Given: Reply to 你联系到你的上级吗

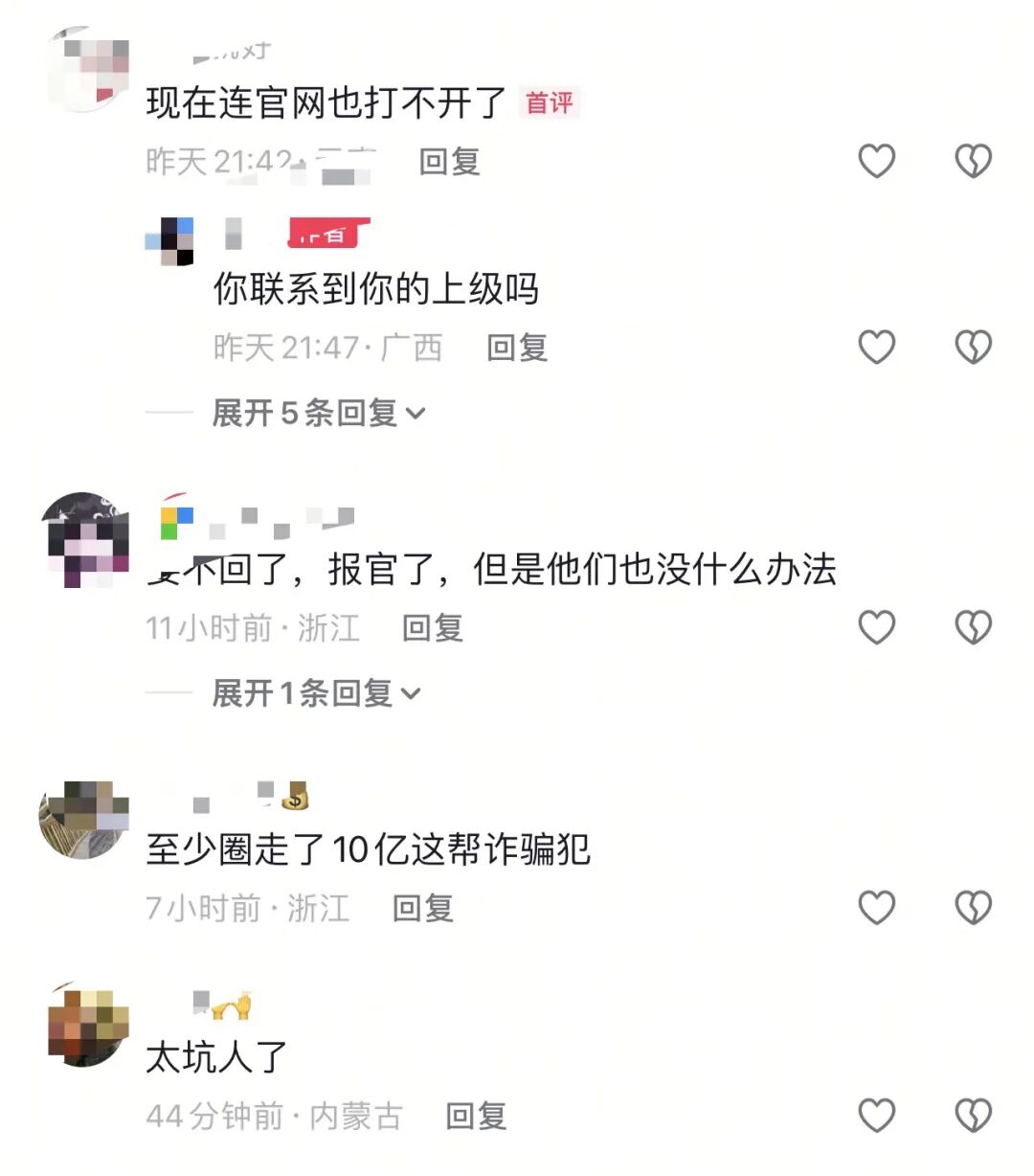Looking at the screenshot, I should click(x=517, y=347).
